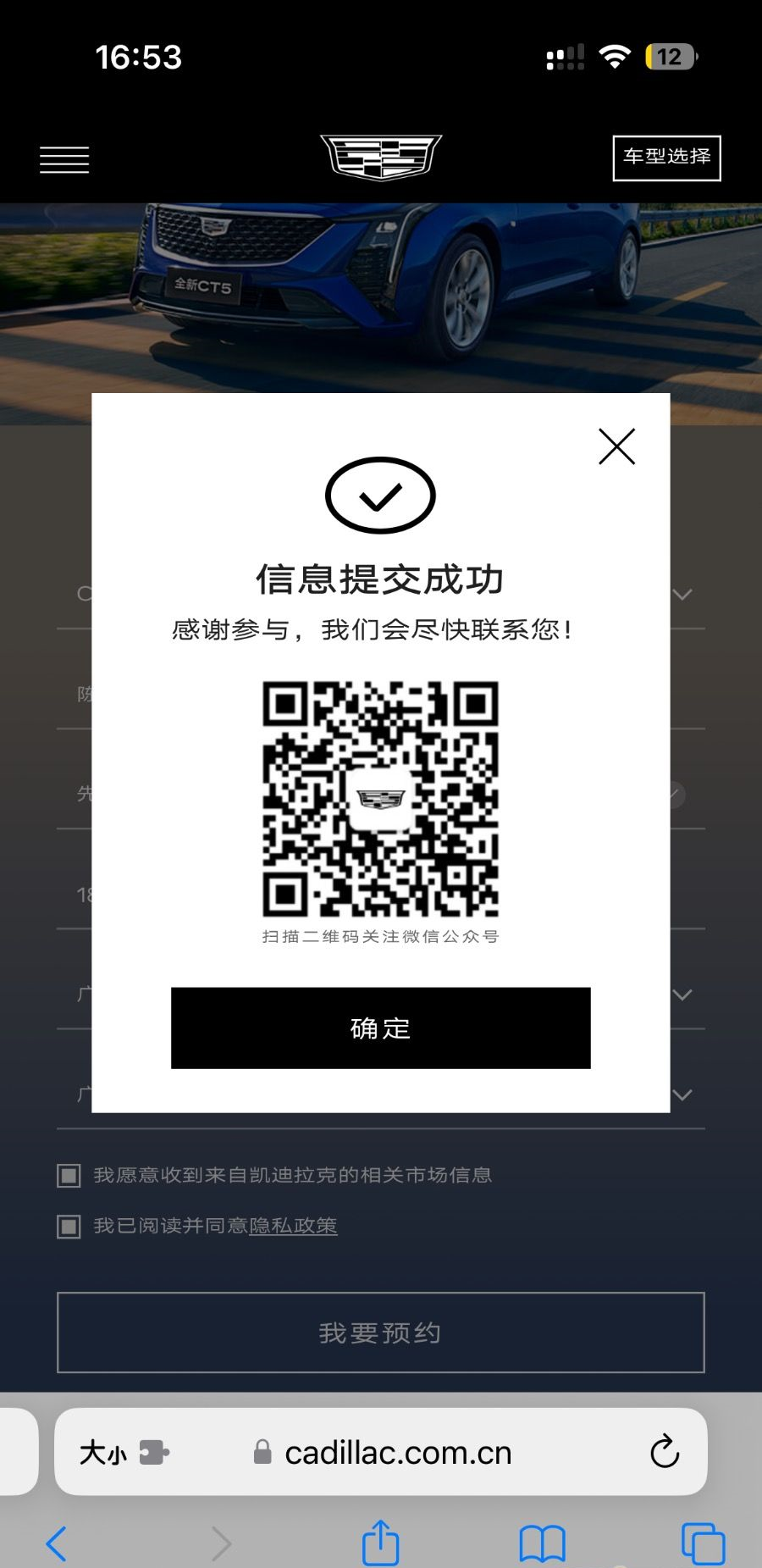Viewport: 762px width, 1568px height.
Task: Tap the 我要预约 booking button
Action: click(x=380, y=1333)
